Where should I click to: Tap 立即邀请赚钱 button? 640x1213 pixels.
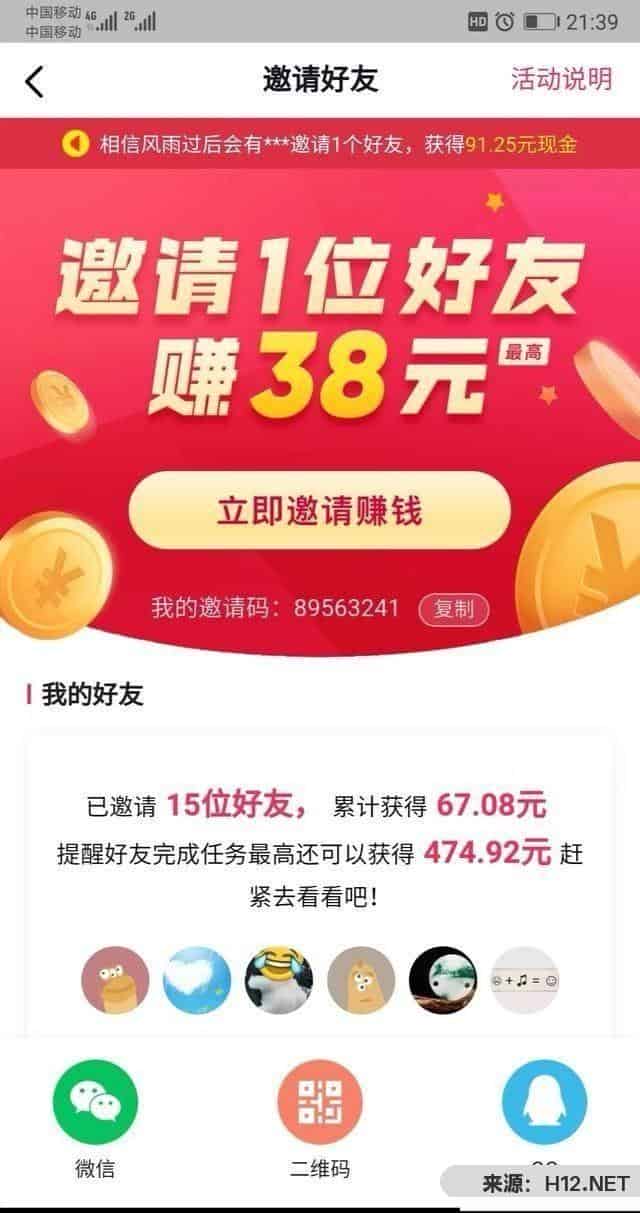[x=319, y=511]
